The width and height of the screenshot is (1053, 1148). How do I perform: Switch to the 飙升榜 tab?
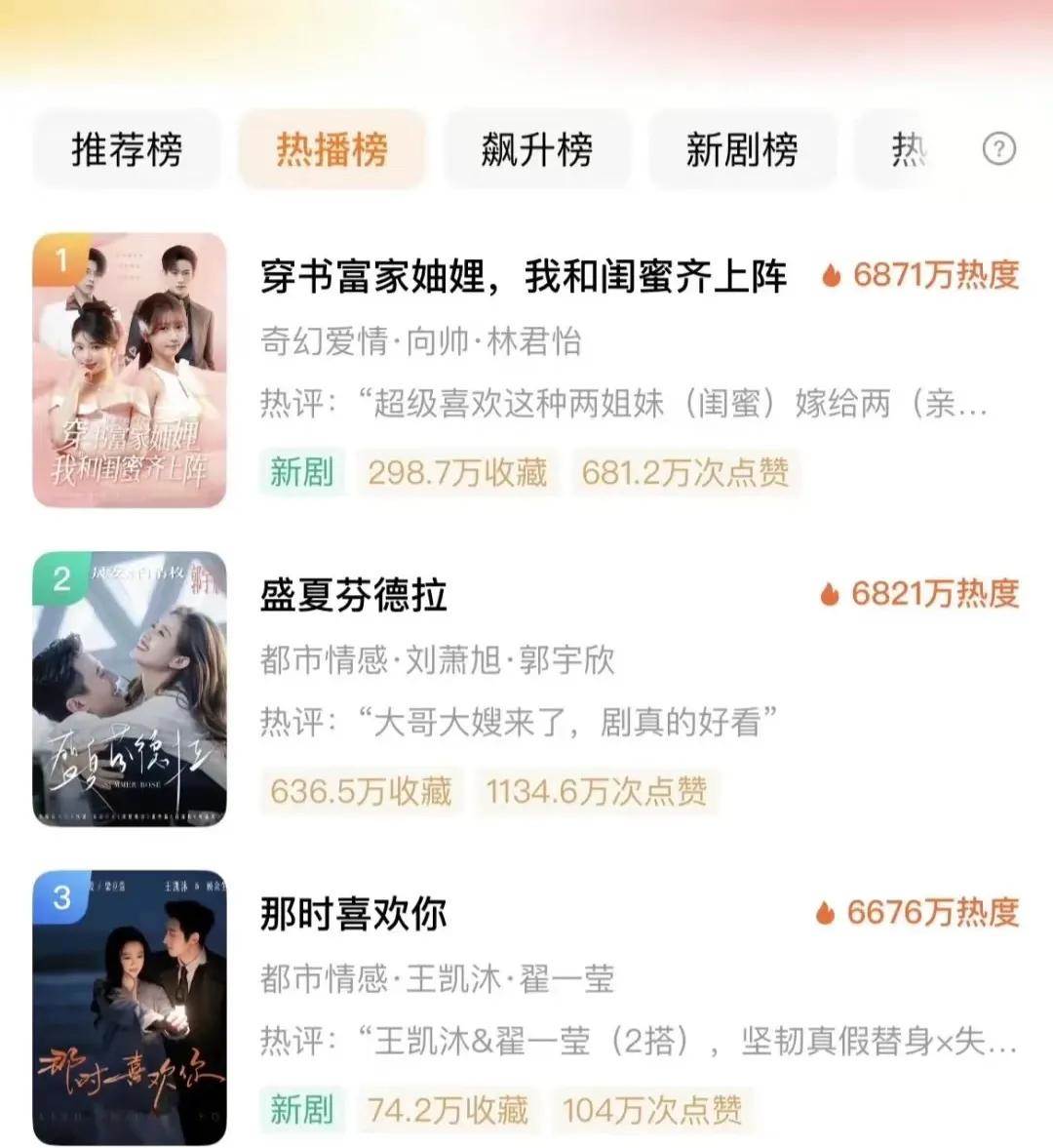tap(536, 149)
